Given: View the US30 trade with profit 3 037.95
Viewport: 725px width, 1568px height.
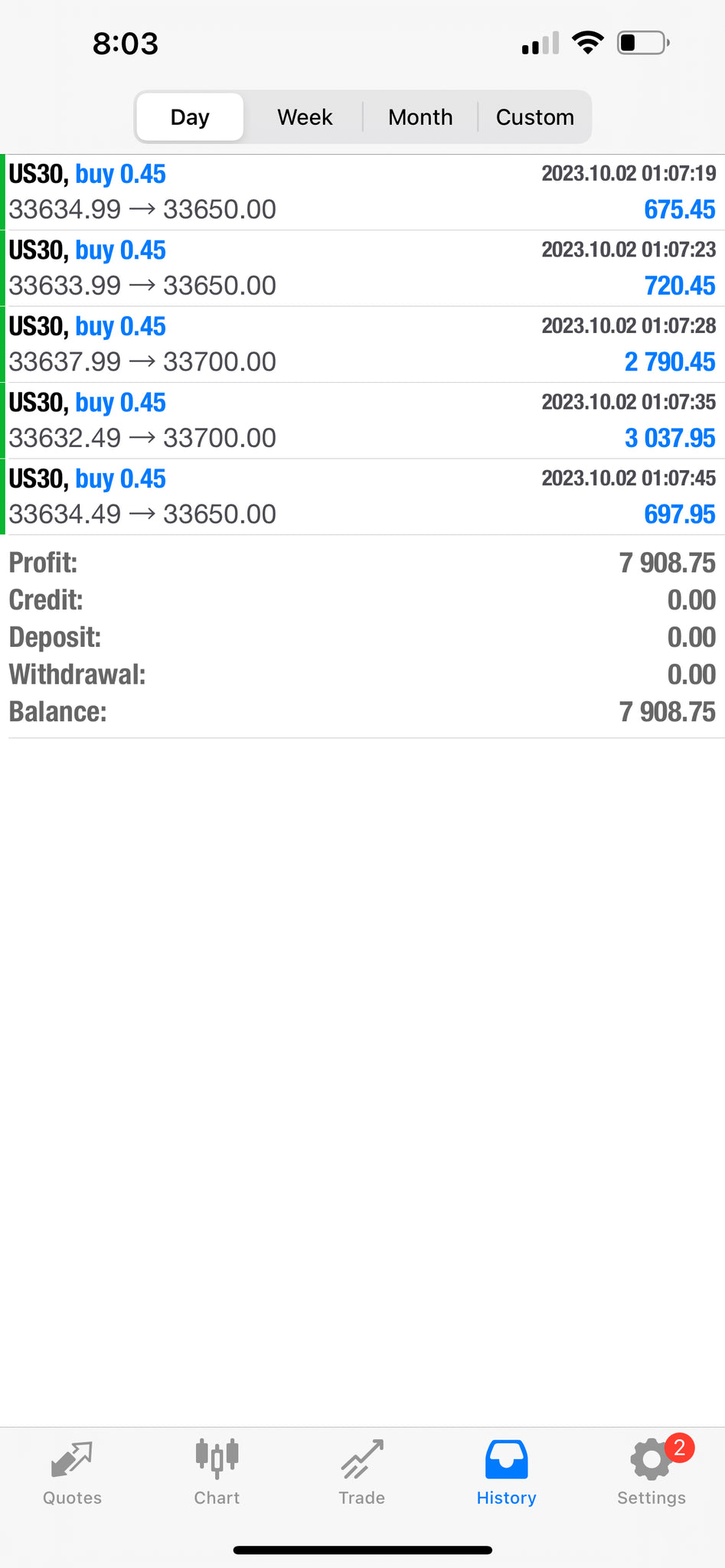Looking at the screenshot, I should pos(362,421).
